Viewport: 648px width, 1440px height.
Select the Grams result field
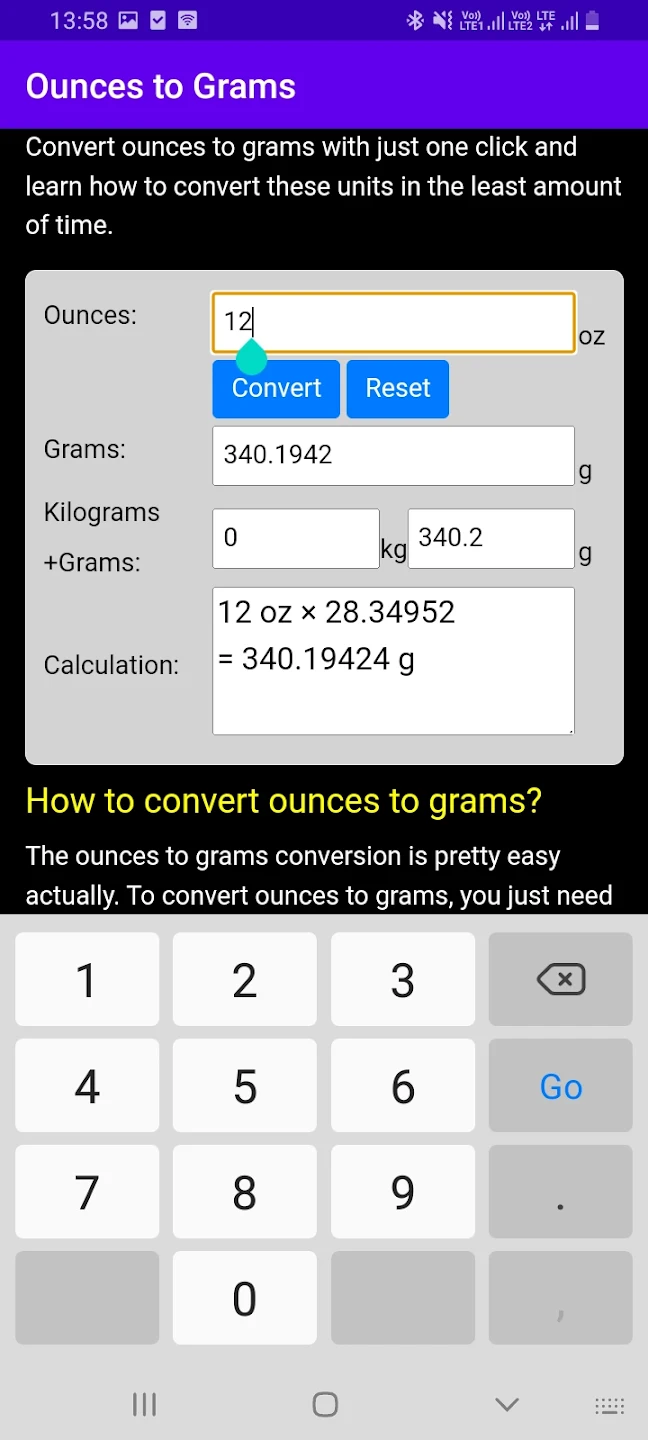coord(394,456)
